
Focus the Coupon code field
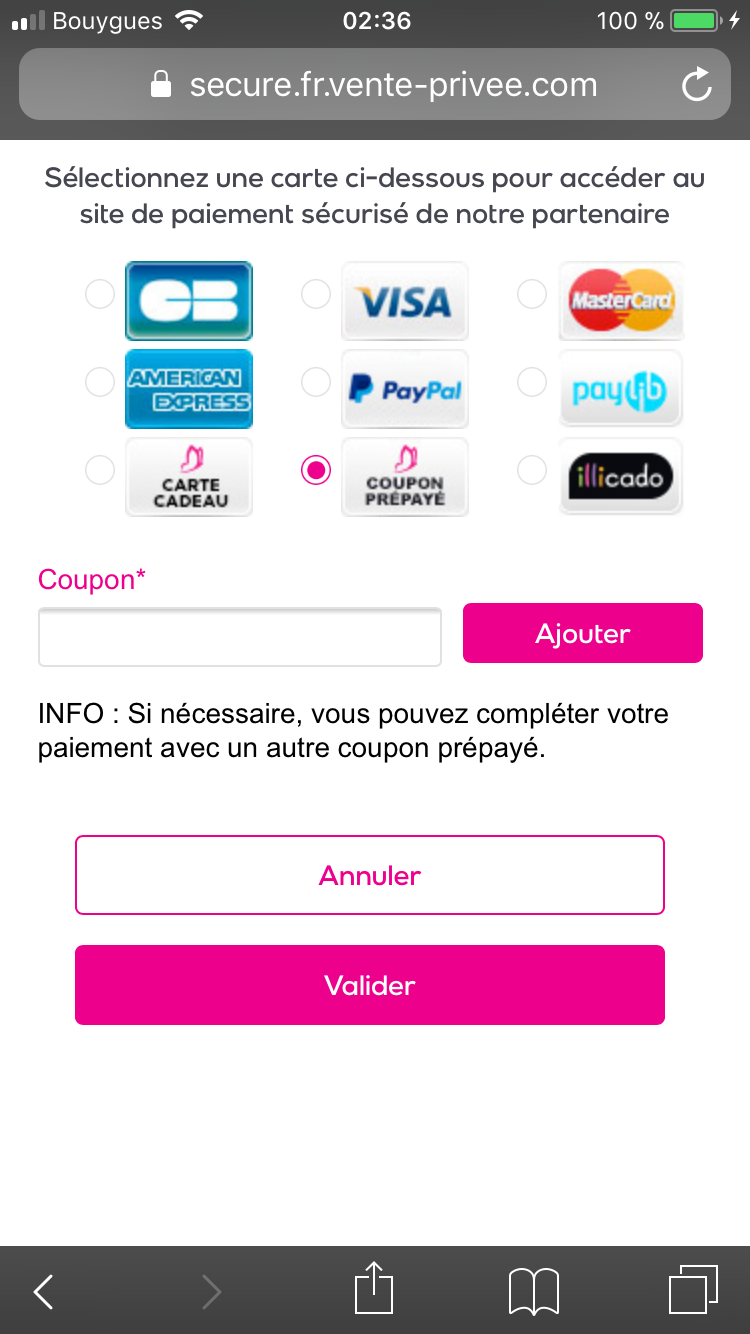coord(240,637)
